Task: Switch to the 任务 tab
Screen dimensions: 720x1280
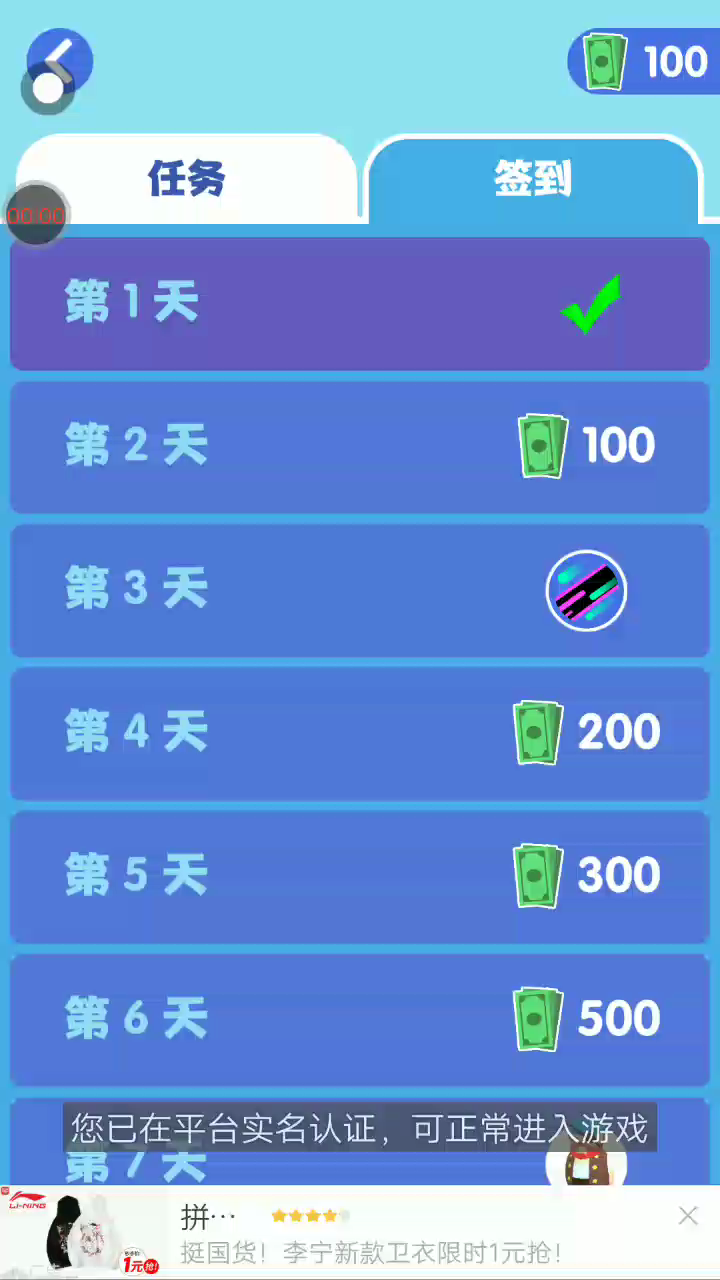Action: click(187, 179)
